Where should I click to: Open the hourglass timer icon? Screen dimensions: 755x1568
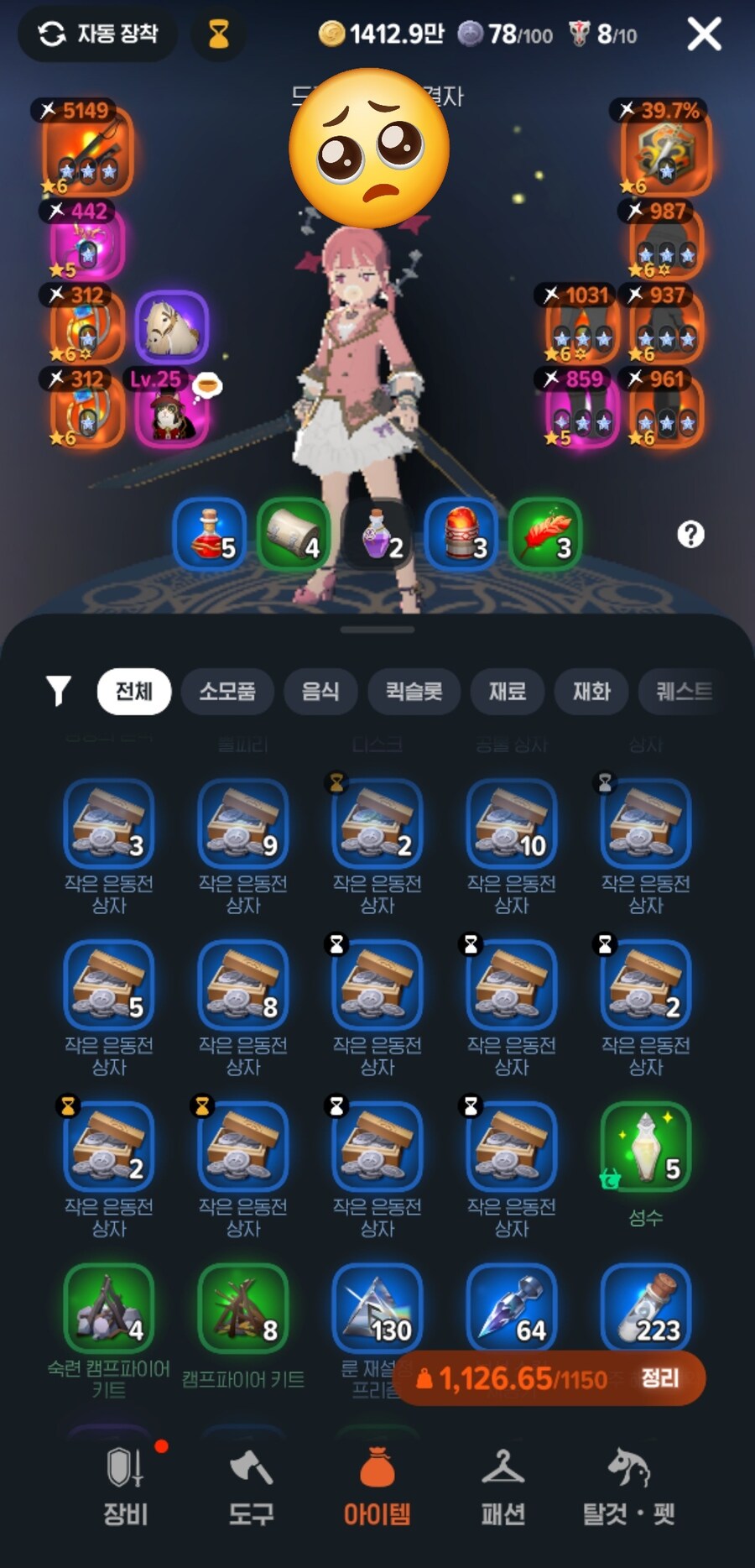(218, 34)
